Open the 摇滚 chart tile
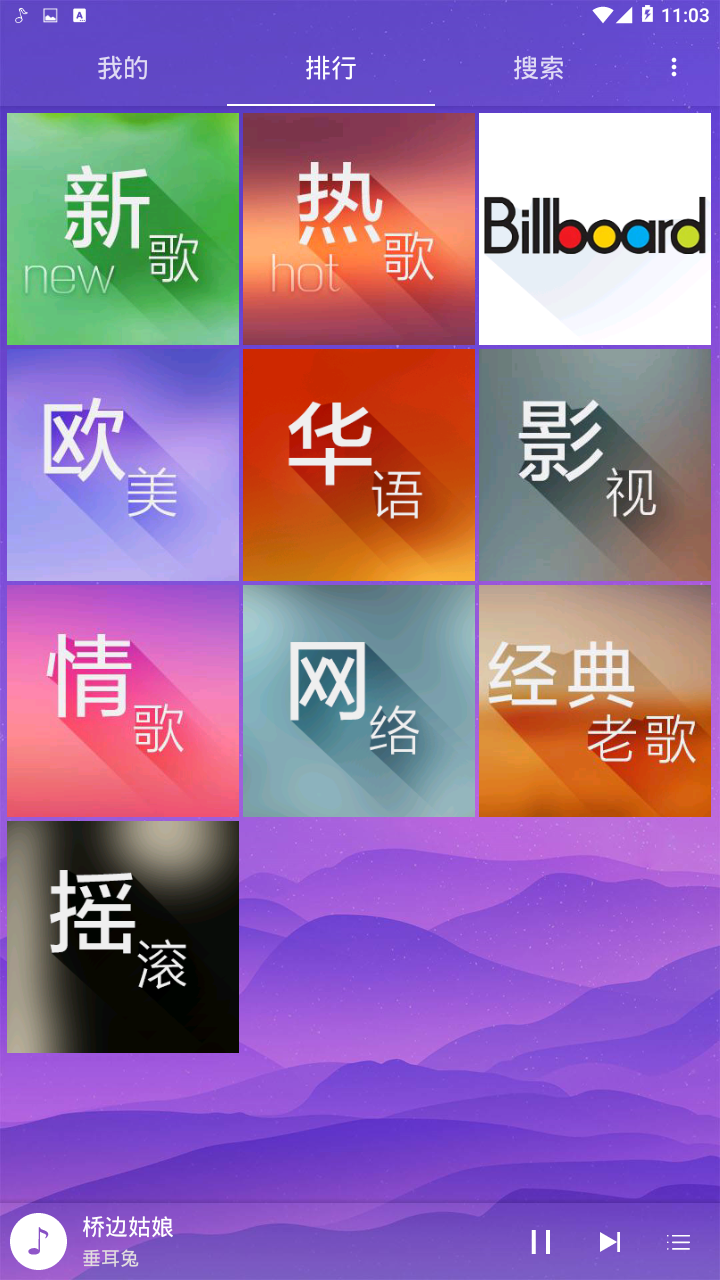 coord(123,937)
